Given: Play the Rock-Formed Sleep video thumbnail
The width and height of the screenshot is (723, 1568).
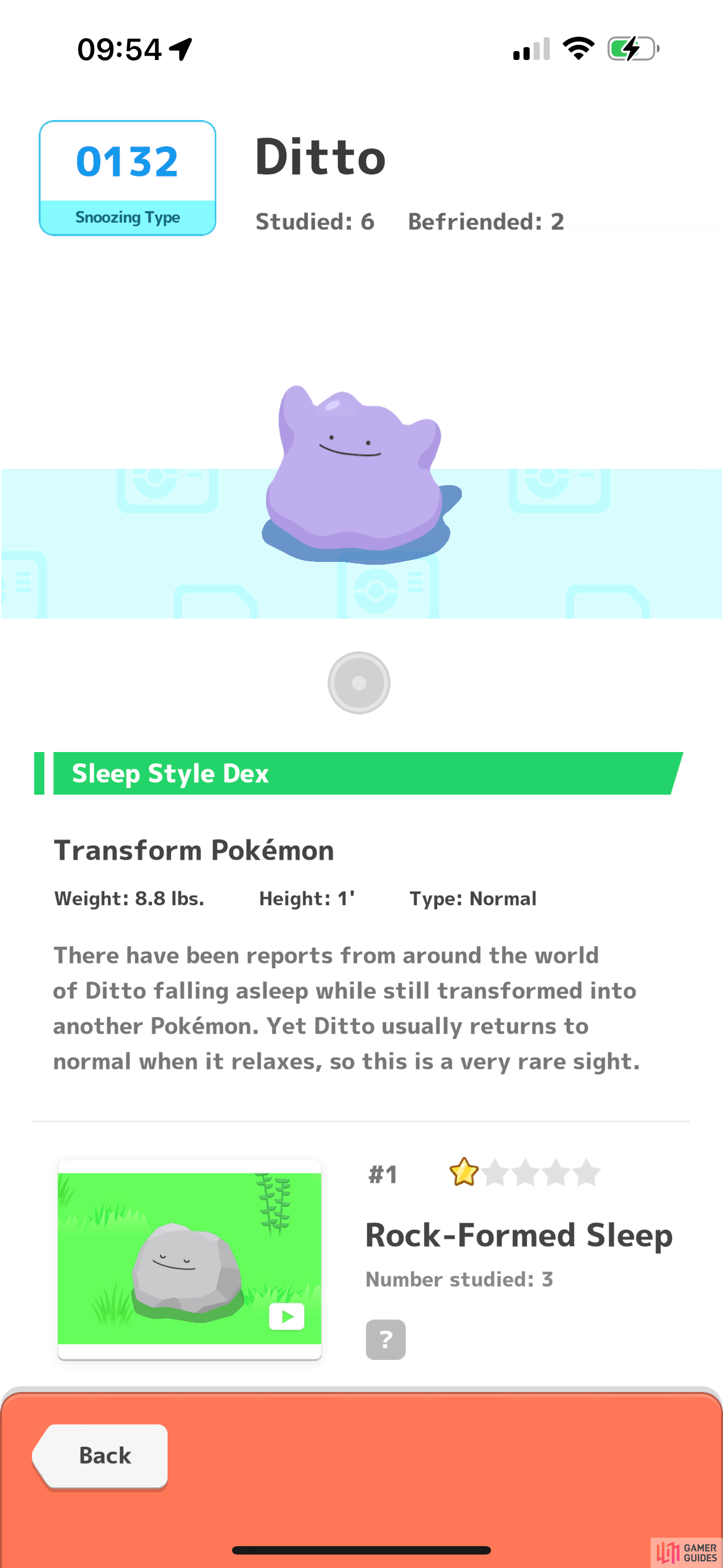Looking at the screenshot, I should point(189,1259).
